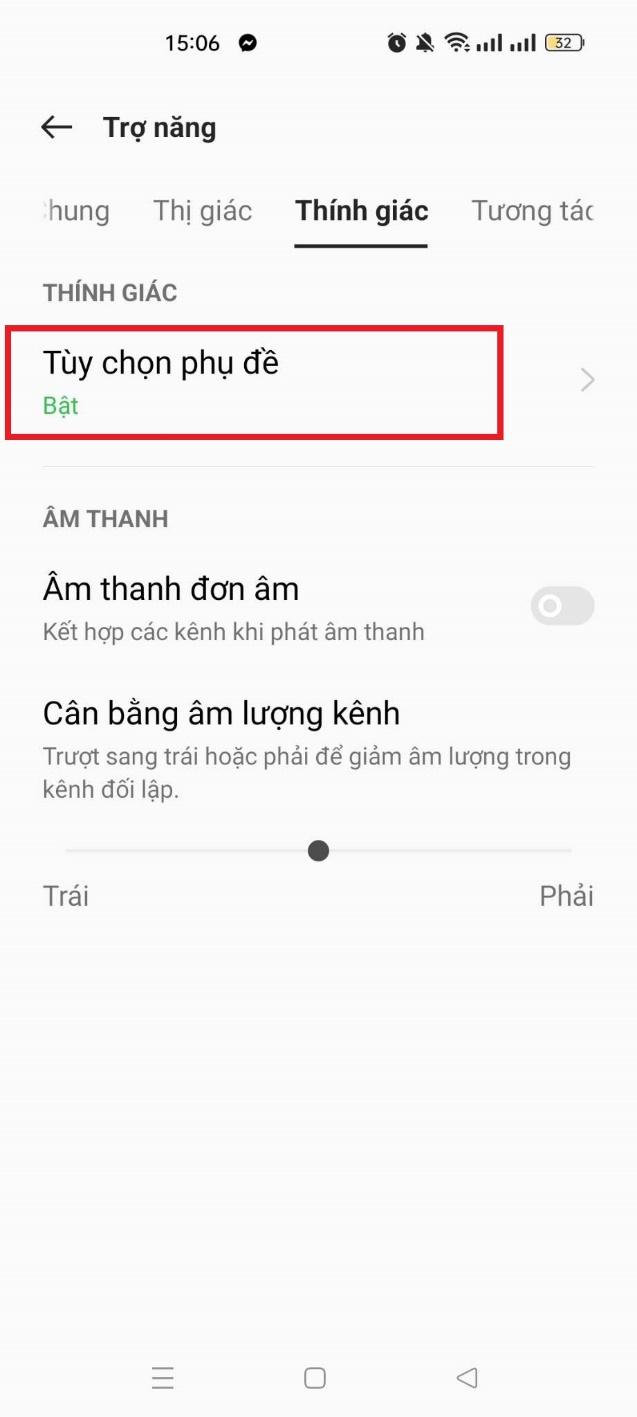The width and height of the screenshot is (637, 1417).
Task: Tap the channel volume balance slider
Action: point(318,851)
